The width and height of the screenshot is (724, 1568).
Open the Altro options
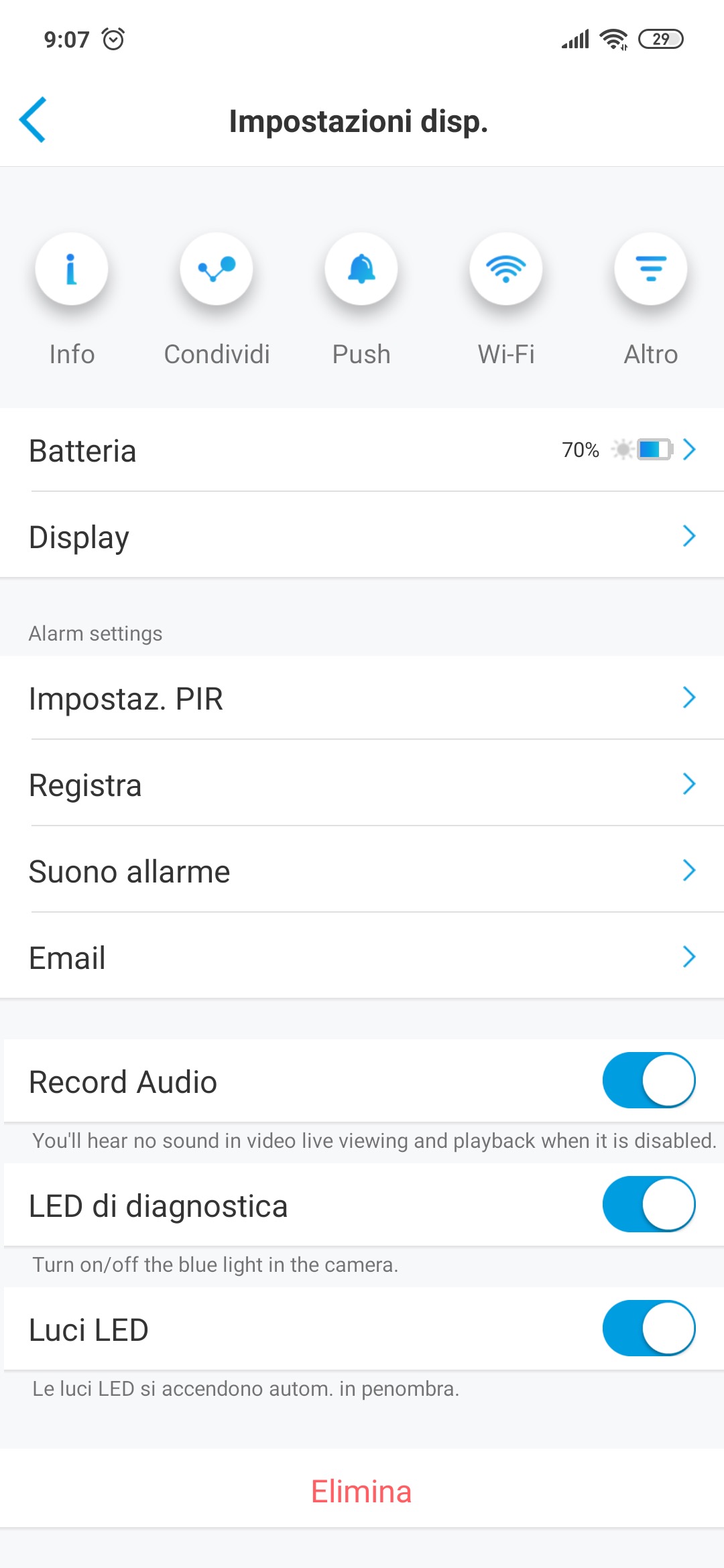(x=651, y=269)
